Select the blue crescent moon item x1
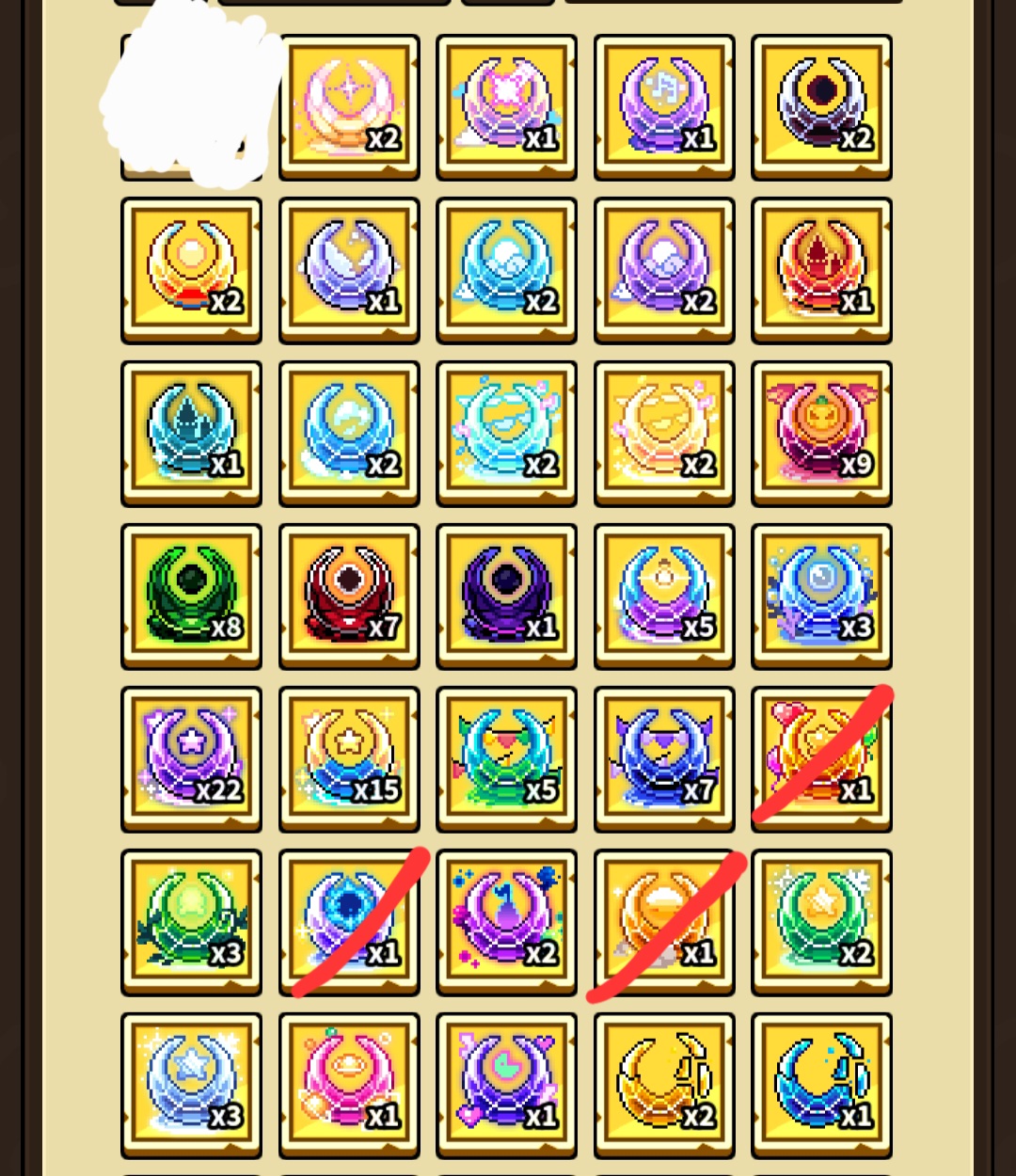The height and width of the screenshot is (1176, 1016). [821, 1086]
